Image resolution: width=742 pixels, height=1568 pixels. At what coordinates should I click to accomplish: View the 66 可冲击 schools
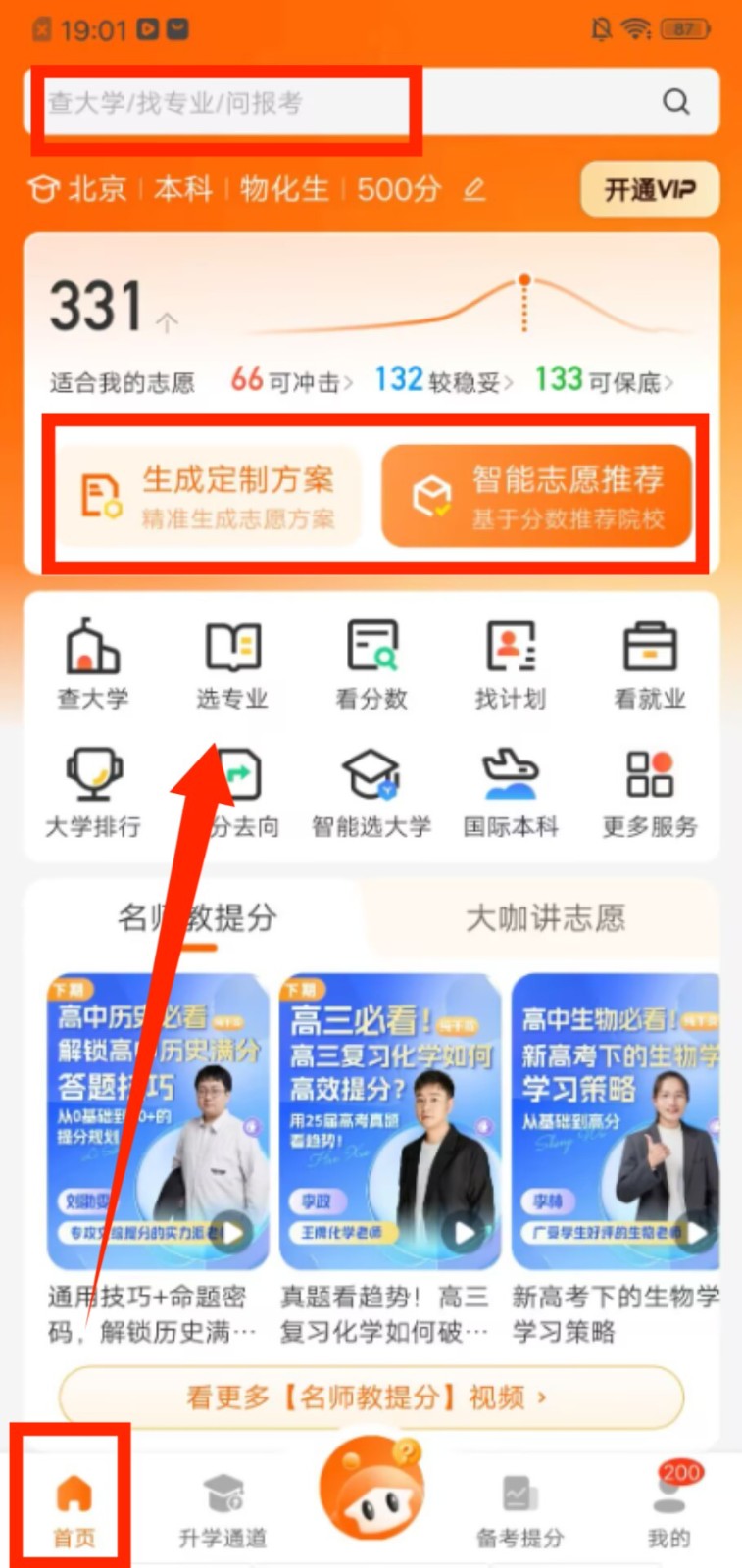291,380
